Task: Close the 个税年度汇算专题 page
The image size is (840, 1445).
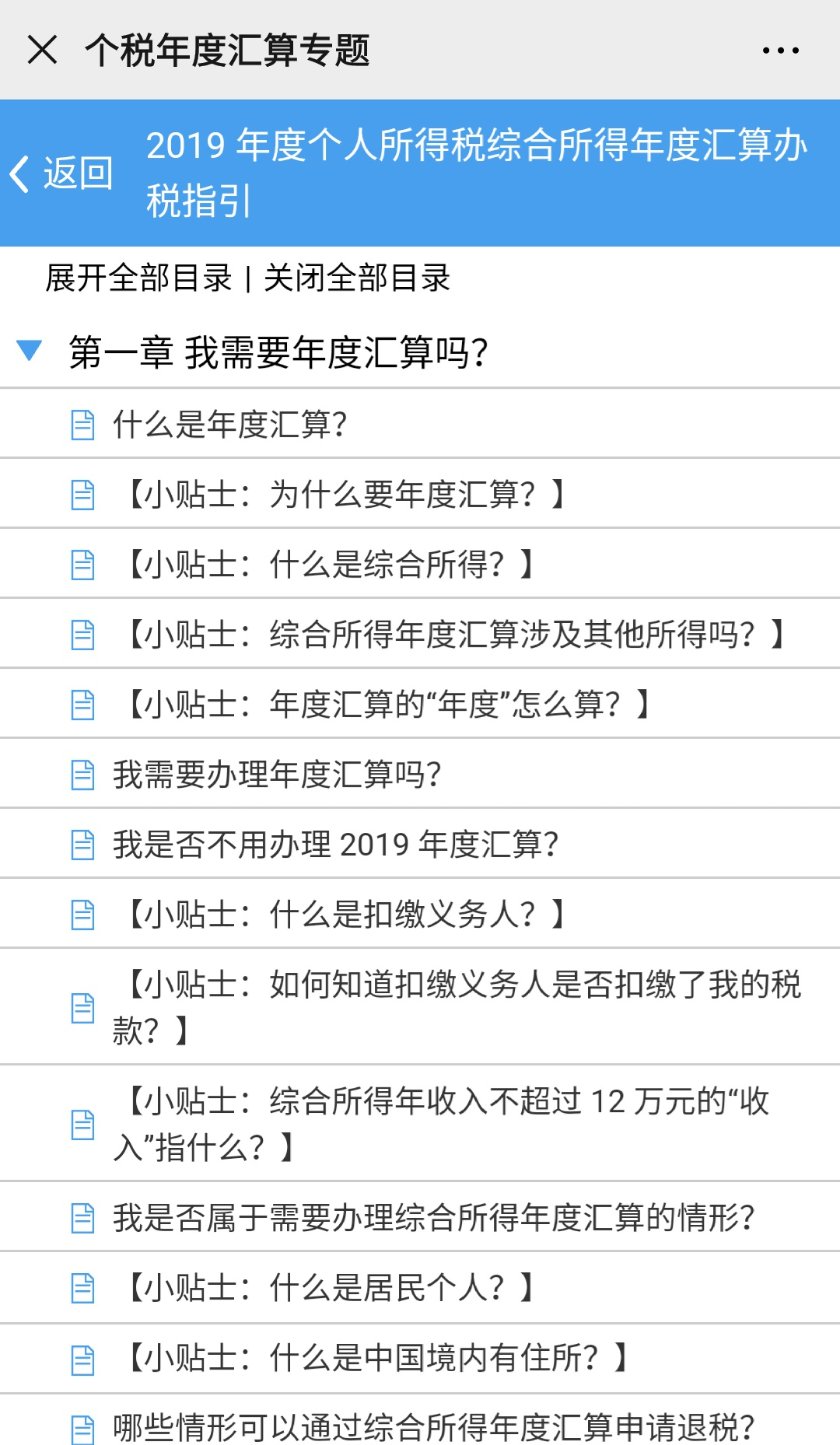Action: (42, 50)
